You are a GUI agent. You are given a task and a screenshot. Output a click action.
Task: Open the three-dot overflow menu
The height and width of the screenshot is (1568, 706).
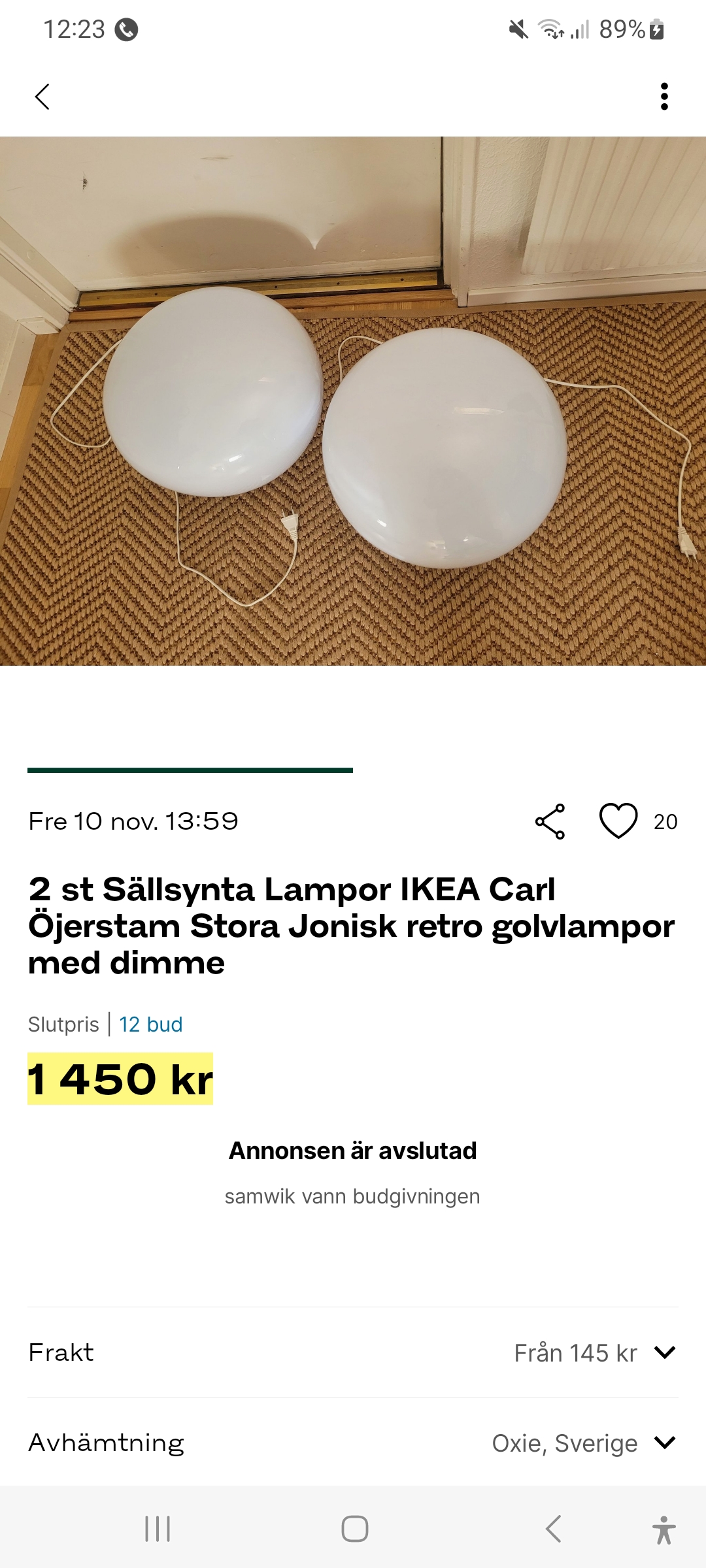[664, 97]
